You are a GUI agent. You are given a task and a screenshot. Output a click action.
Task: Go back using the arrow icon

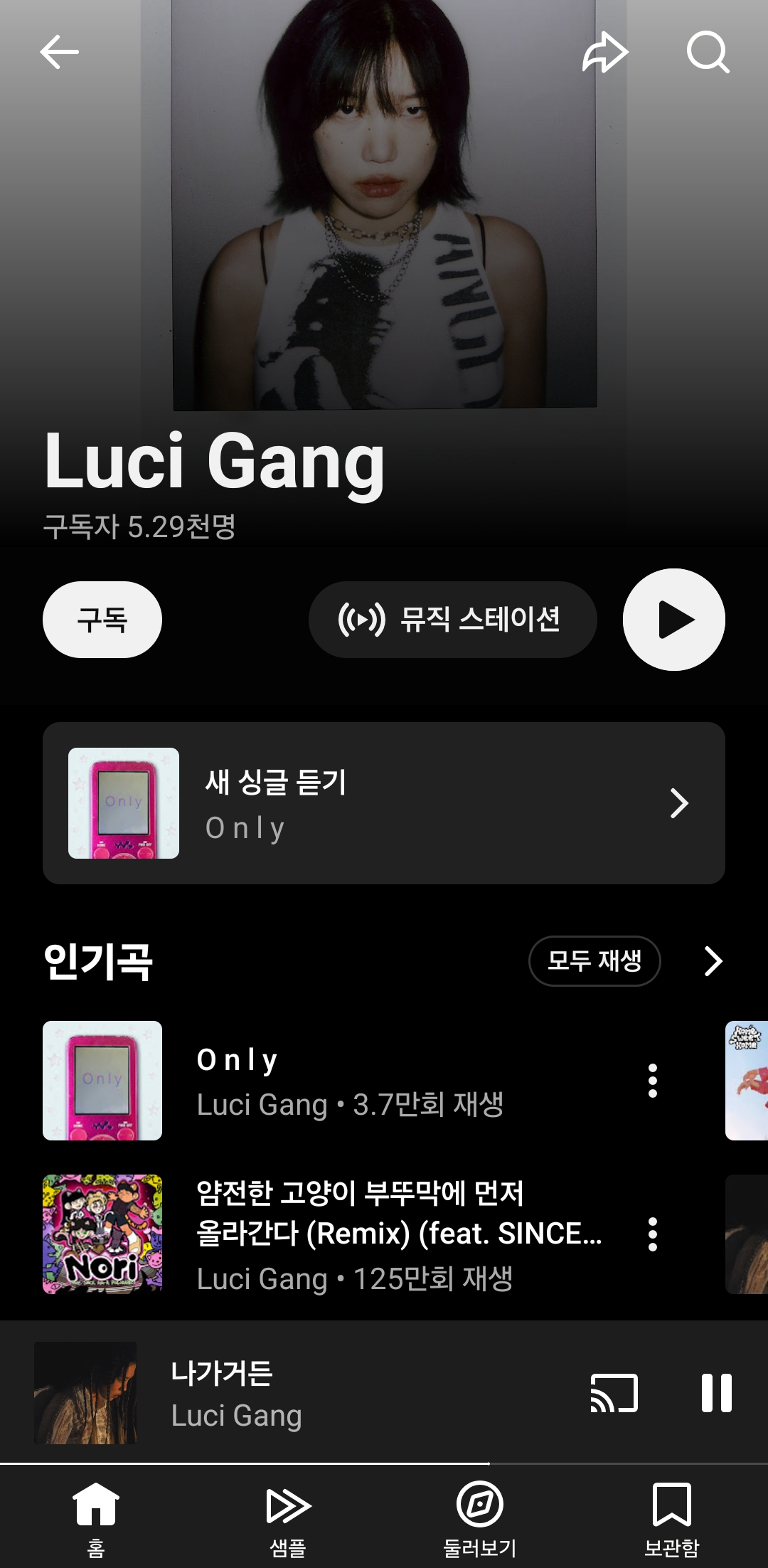click(x=59, y=52)
